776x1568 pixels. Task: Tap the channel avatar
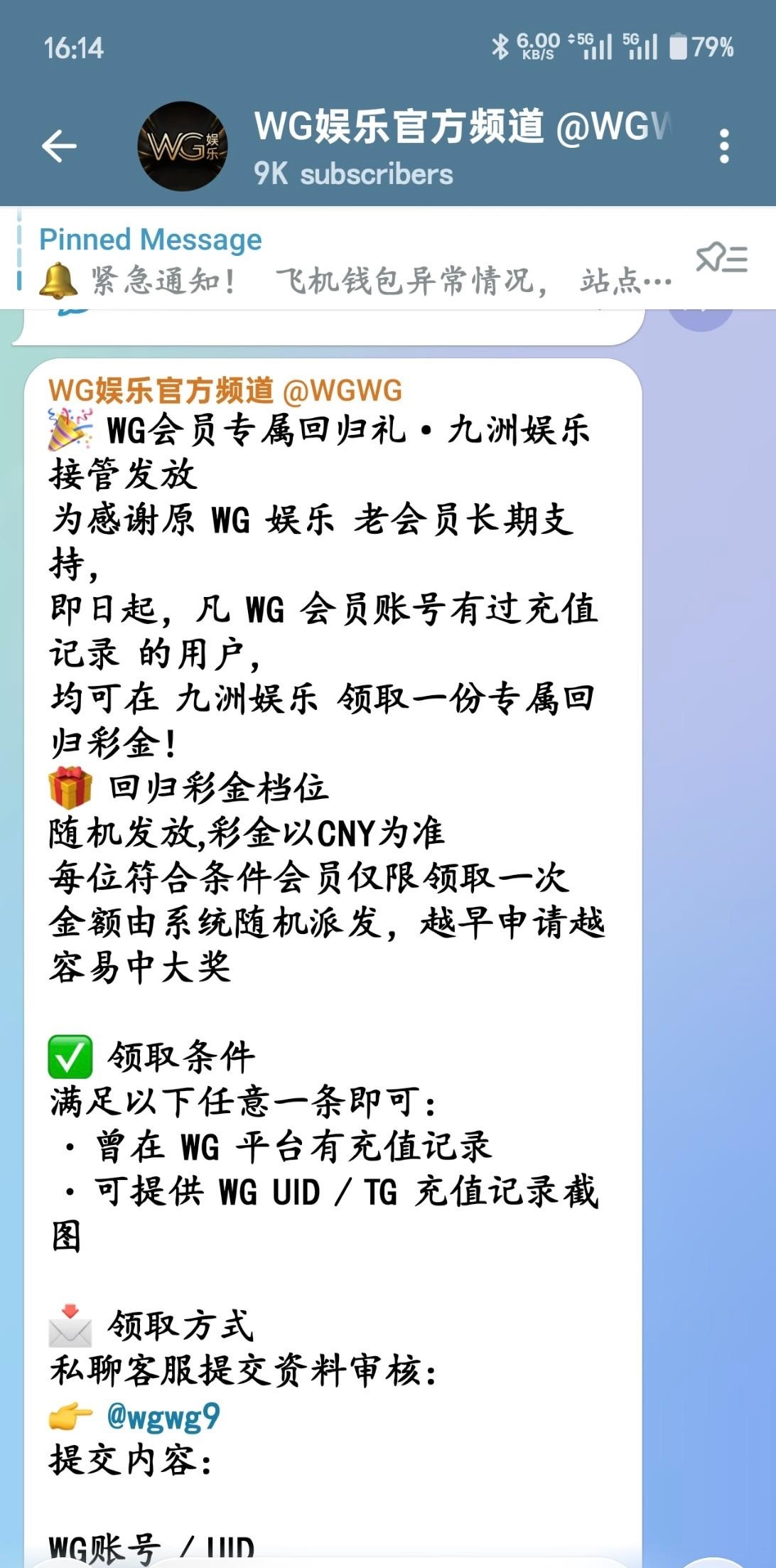pos(182,146)
